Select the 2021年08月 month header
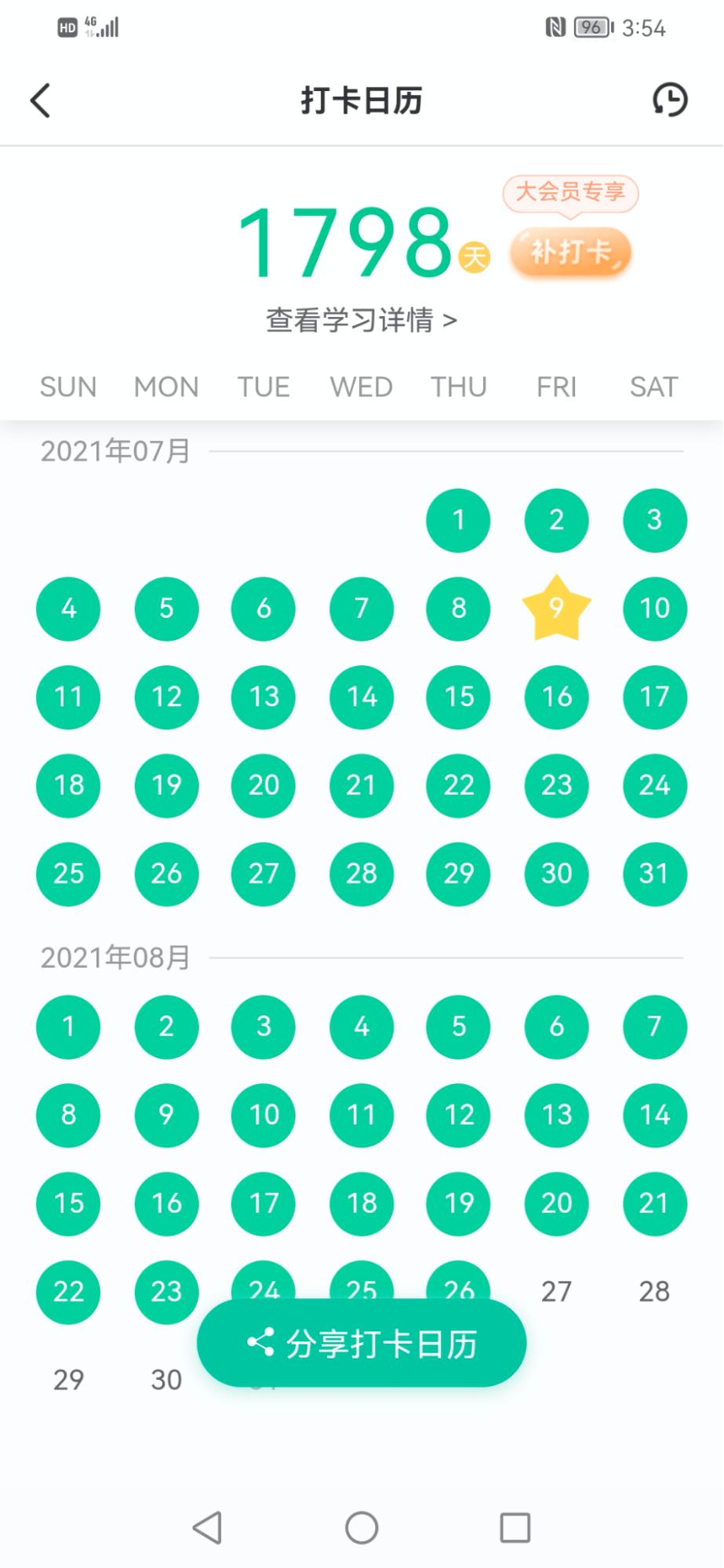 coord(116,956)
